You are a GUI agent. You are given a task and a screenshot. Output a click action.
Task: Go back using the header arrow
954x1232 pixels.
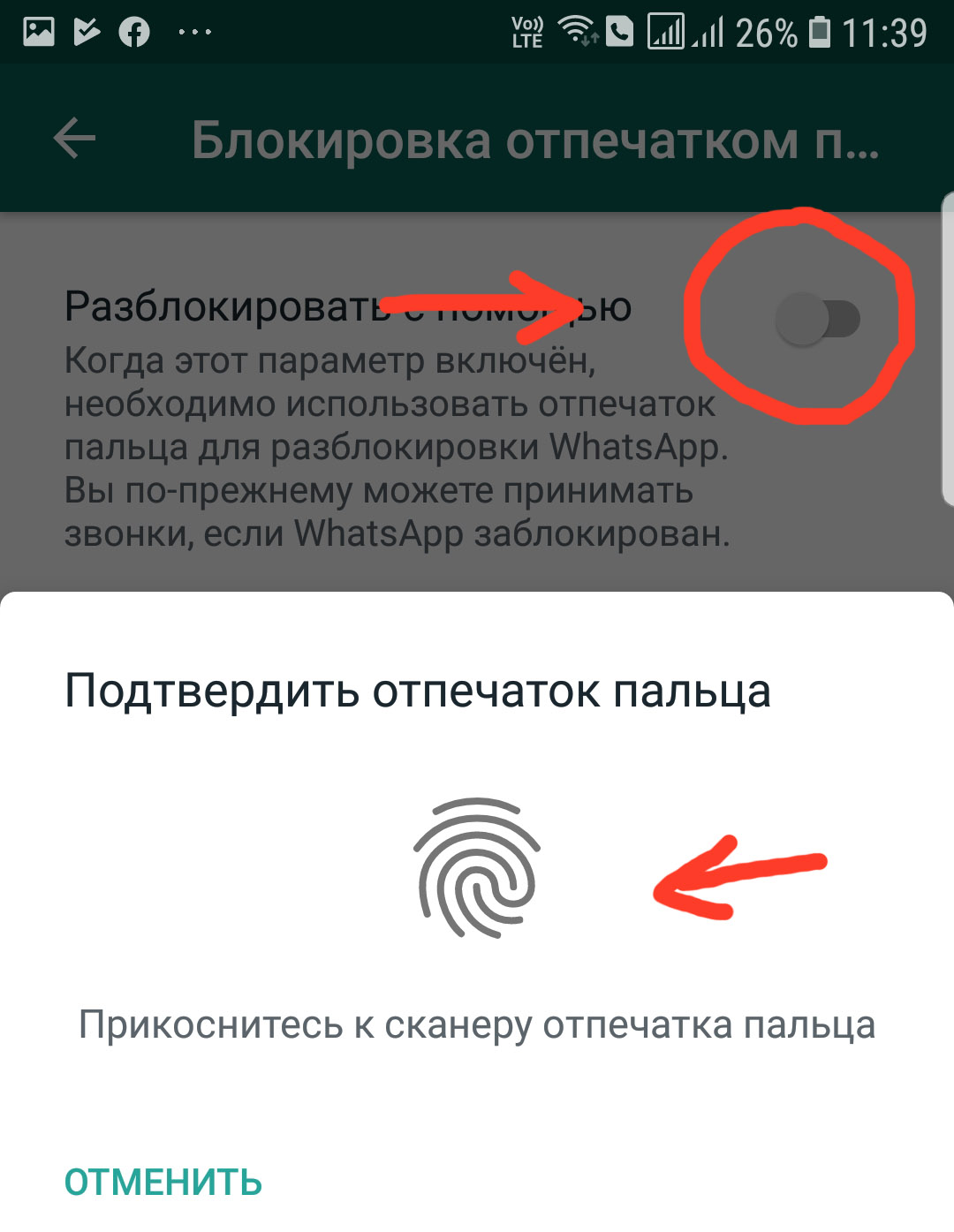[x=74, y=139]
